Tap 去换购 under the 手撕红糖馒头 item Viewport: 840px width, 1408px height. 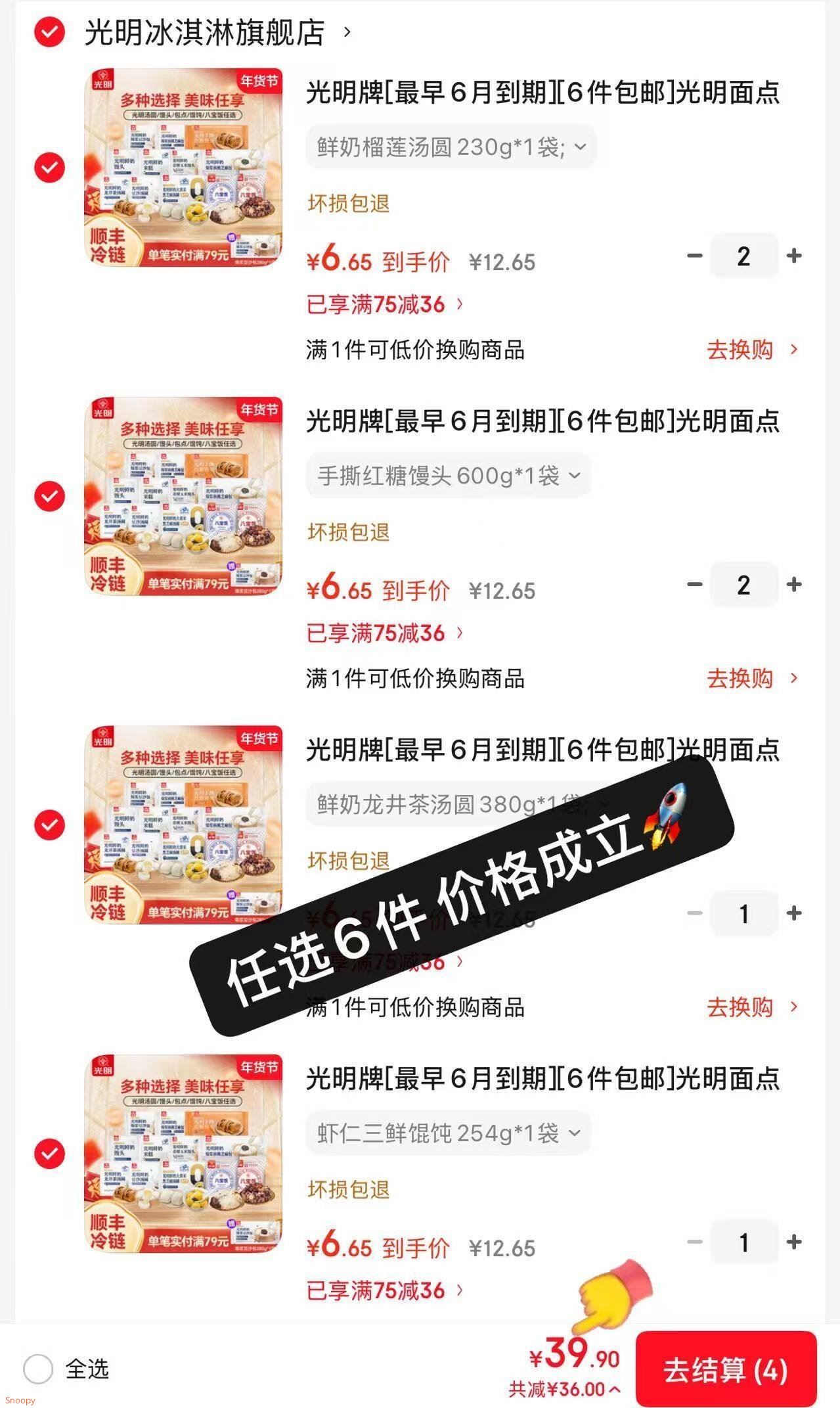pos(751,678)
